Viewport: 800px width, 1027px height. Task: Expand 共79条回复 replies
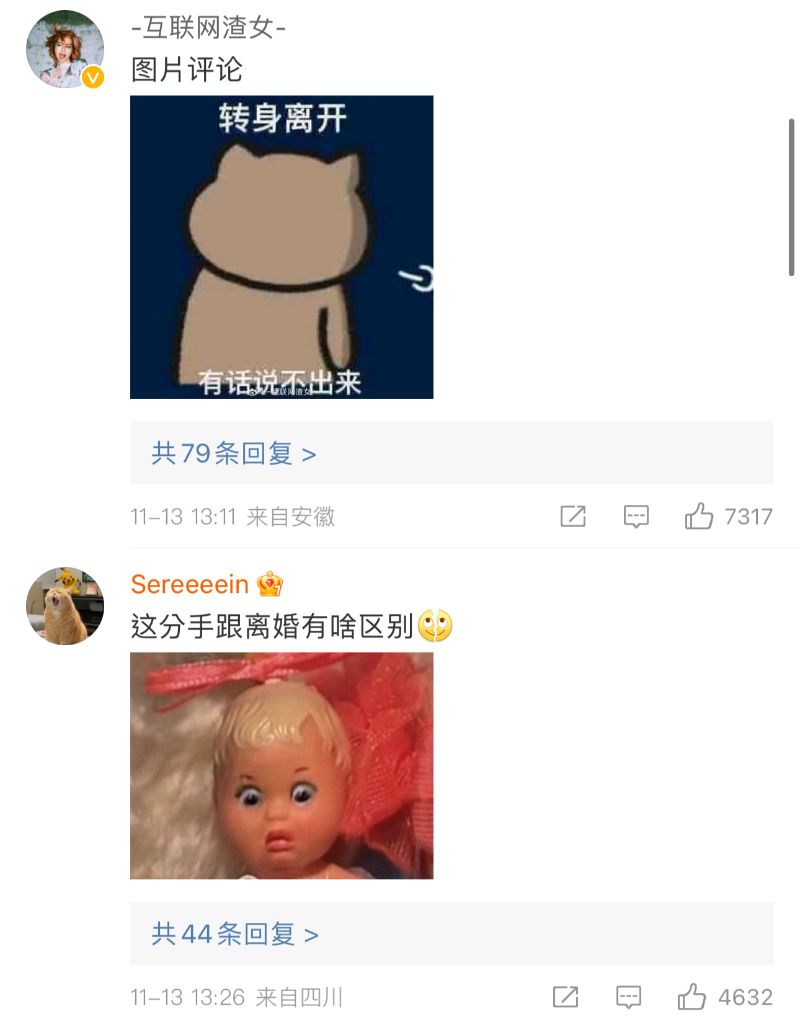[234, 453]
